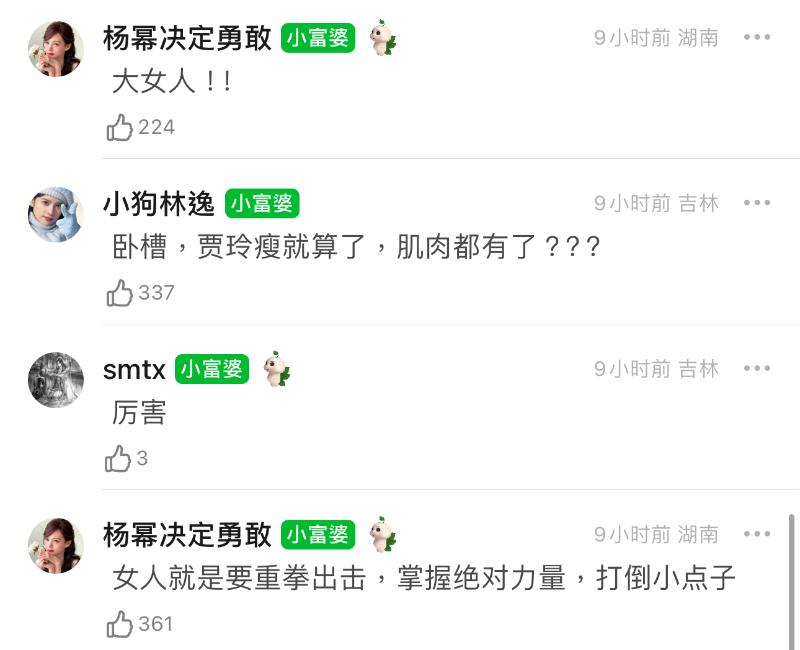Open more options for the "女人就是要重拳出击" comment
Screen dimensions: 800x650
pos(757,535)
